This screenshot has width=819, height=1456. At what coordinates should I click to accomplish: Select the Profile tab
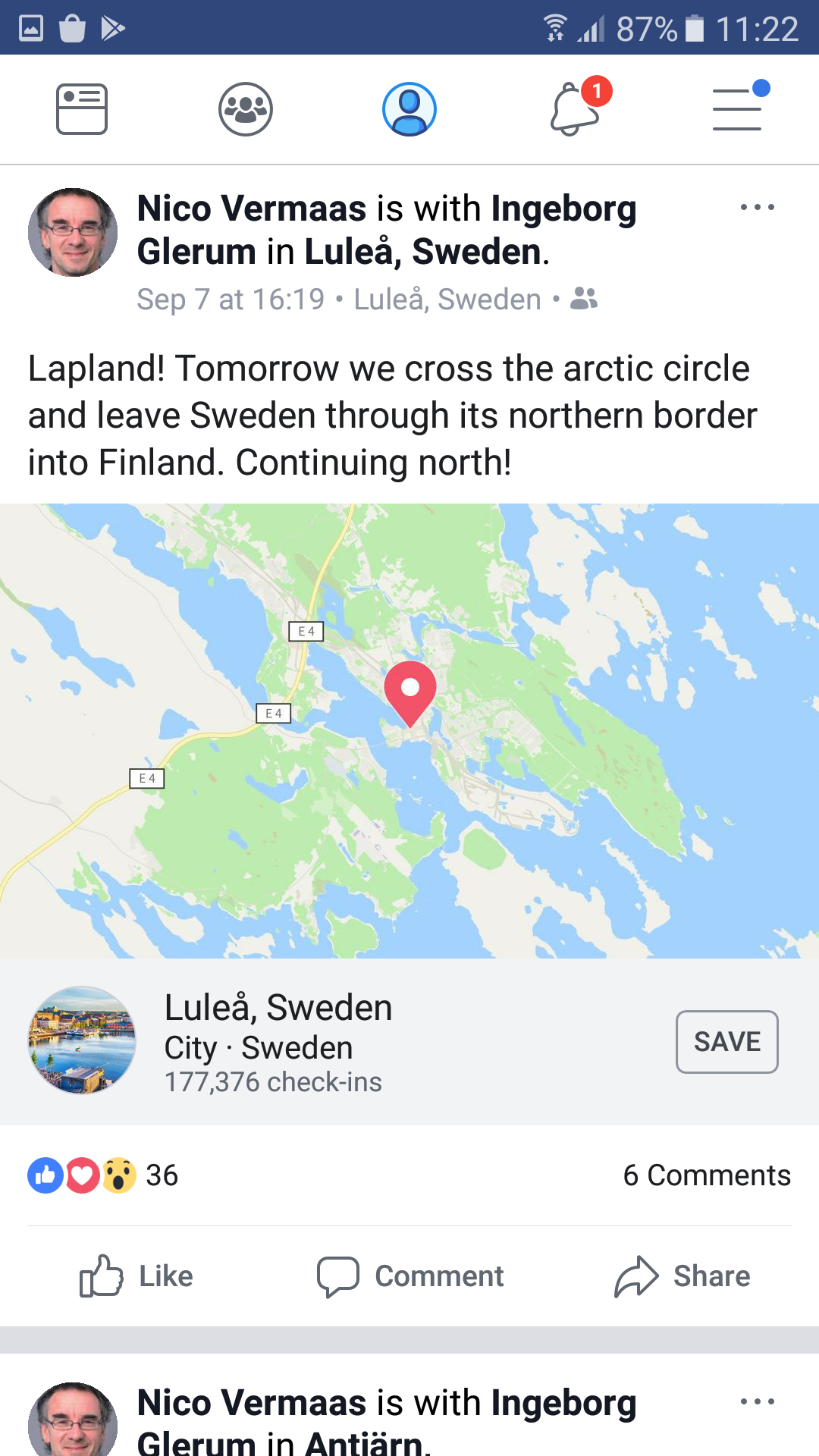pos(409,109)
